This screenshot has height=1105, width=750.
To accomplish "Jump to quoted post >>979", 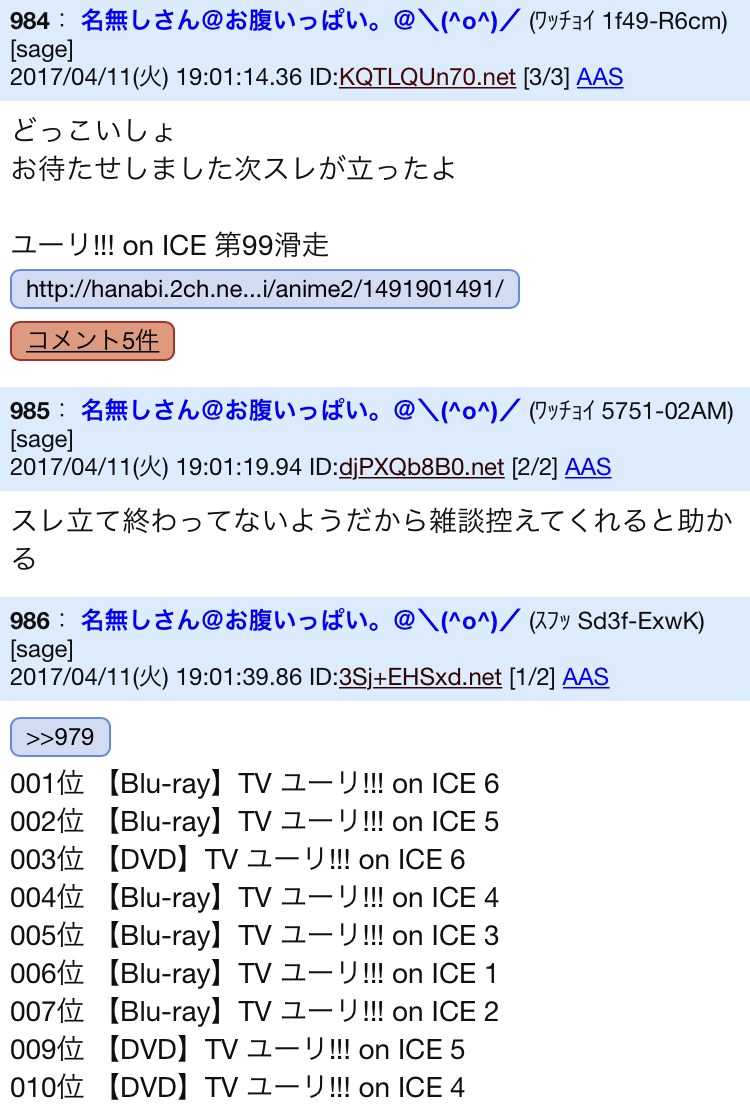I will (60, 738).
